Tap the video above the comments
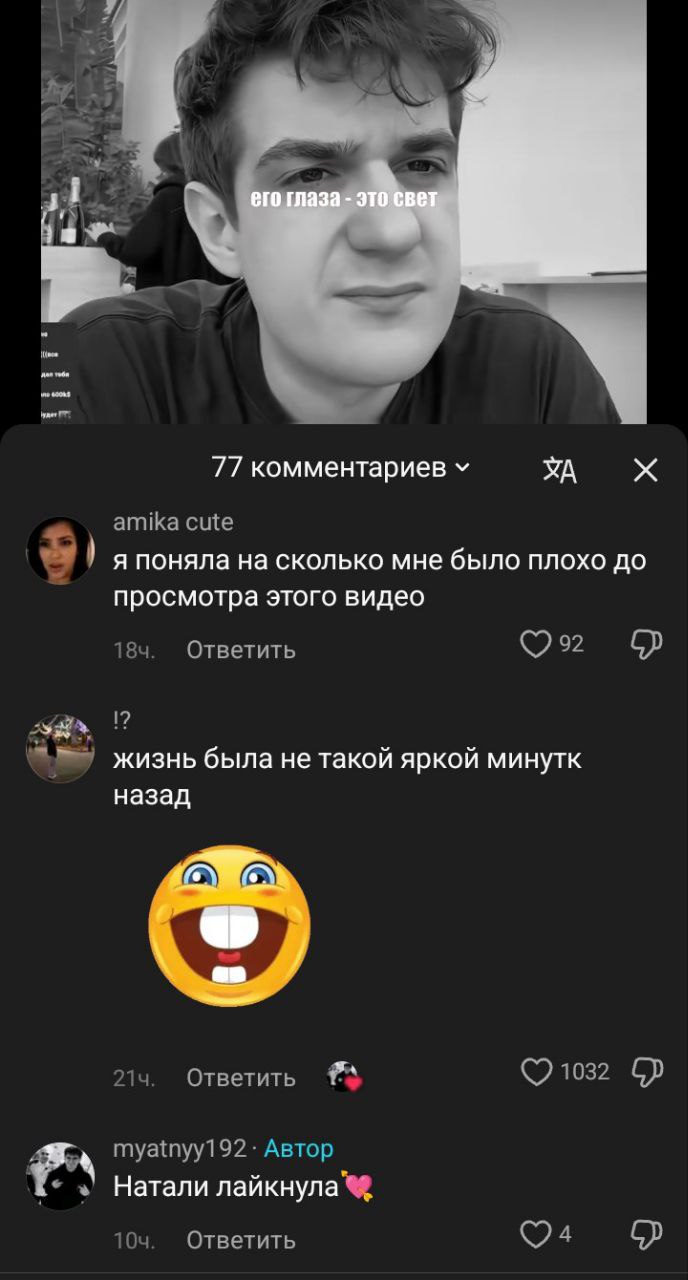 pos(344,210)
